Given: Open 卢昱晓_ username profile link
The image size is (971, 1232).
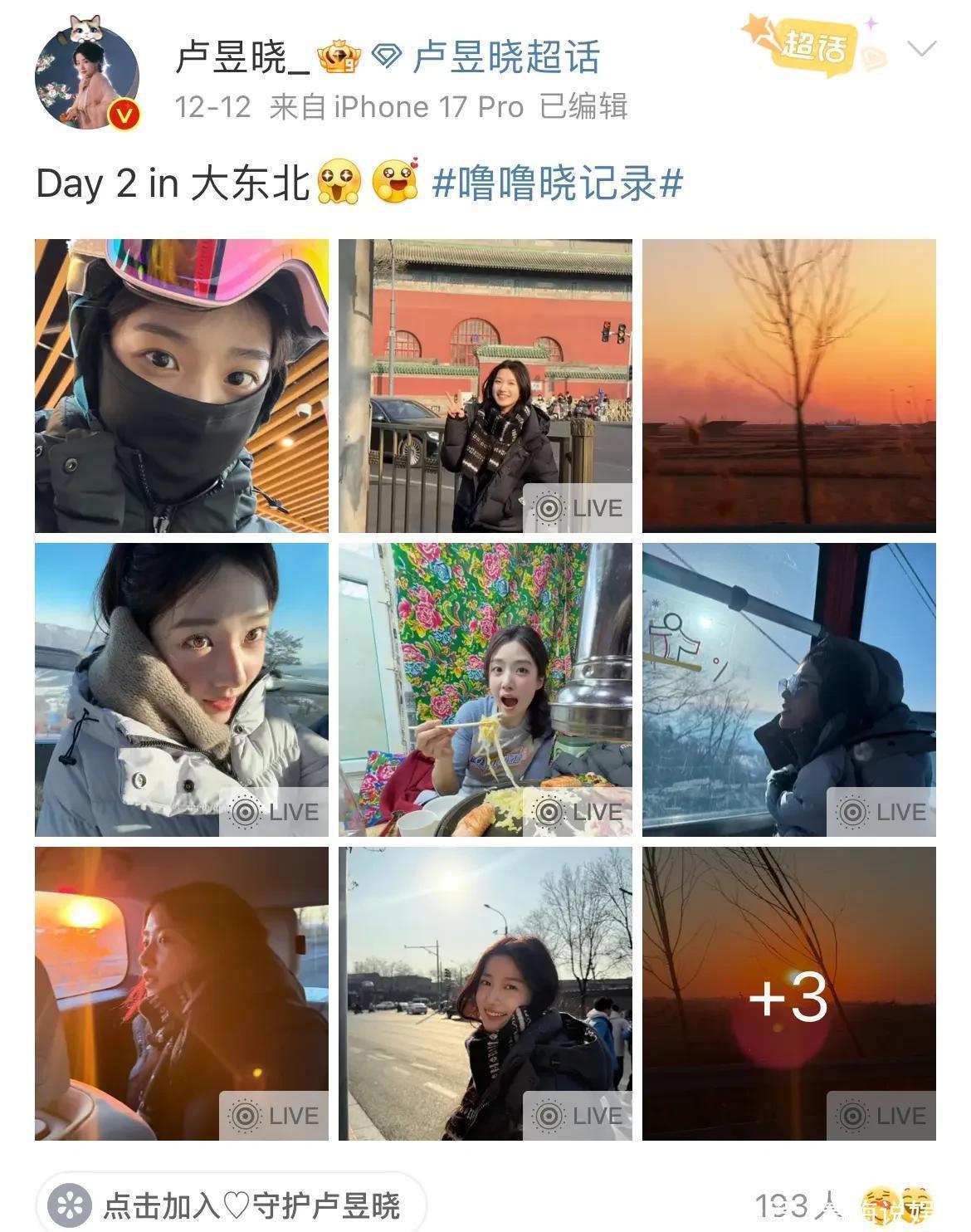Looking at the screenshot, I should tap(242, 58).
